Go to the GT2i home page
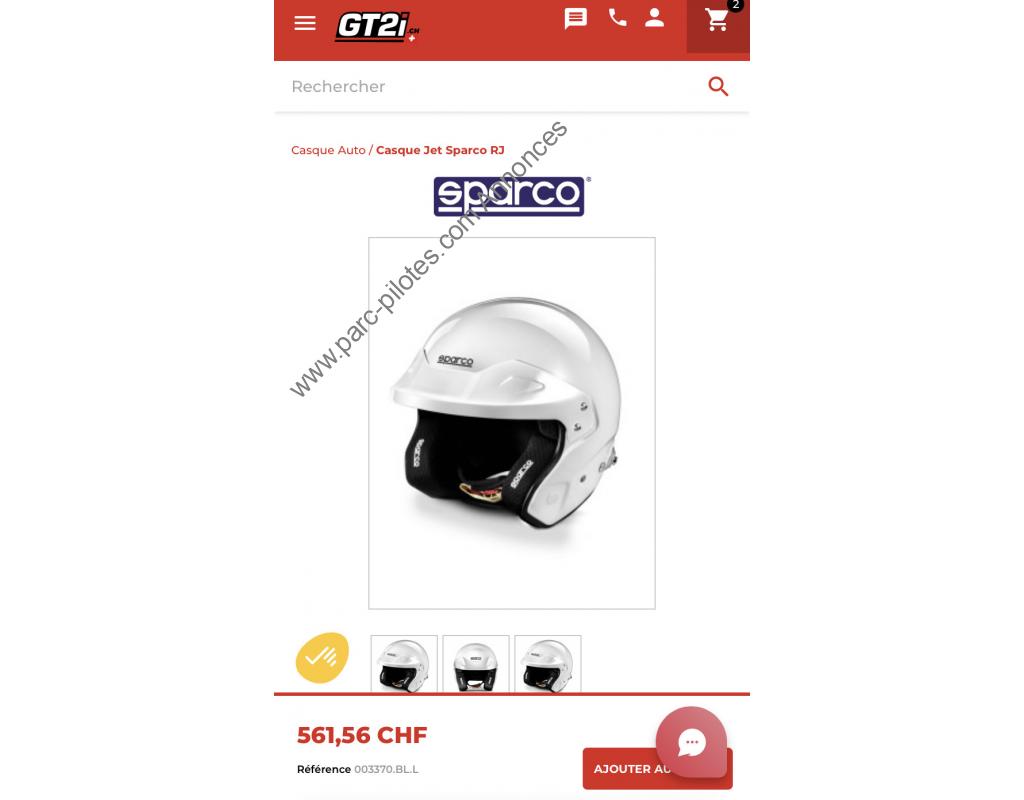 [377, 26]
